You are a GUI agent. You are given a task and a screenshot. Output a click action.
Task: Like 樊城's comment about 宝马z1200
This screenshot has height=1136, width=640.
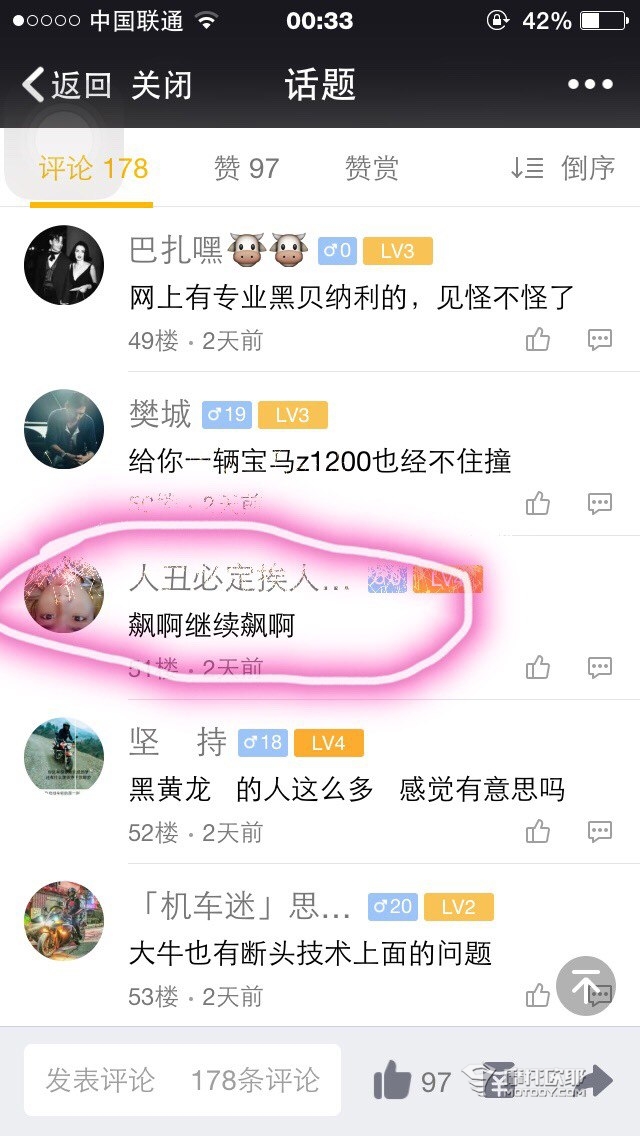point(538,503)
